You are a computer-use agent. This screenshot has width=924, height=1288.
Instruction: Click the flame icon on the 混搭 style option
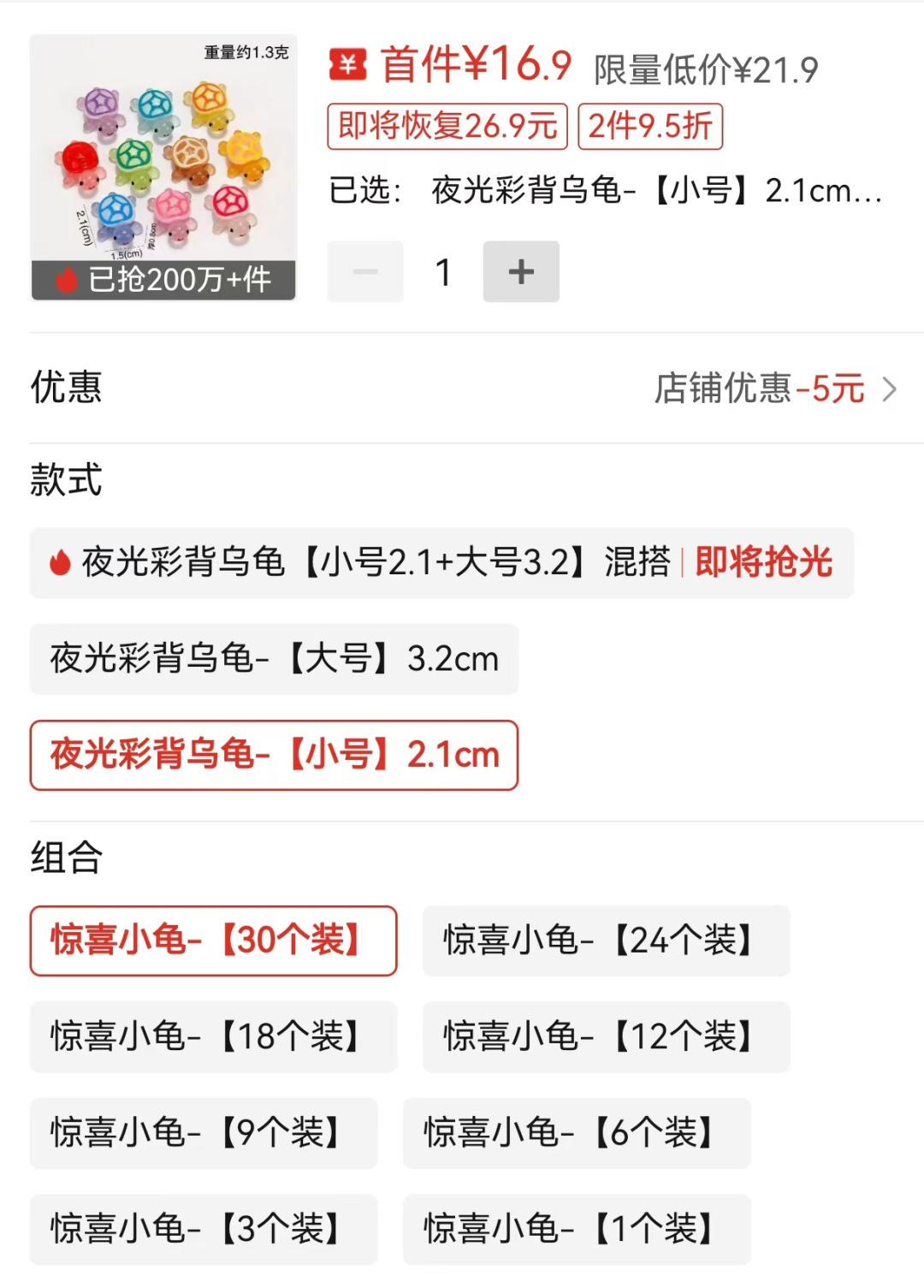coord(58,563)
